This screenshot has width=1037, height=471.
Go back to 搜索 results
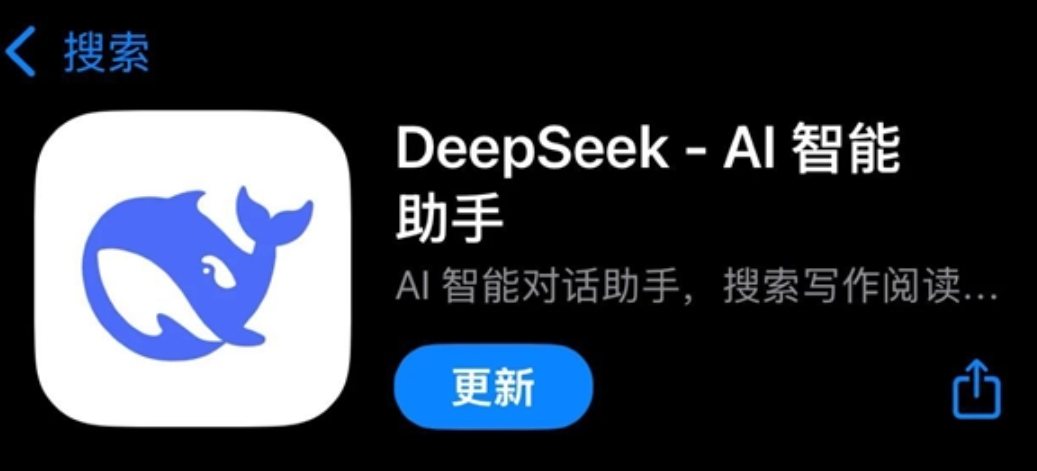(80, 52)
